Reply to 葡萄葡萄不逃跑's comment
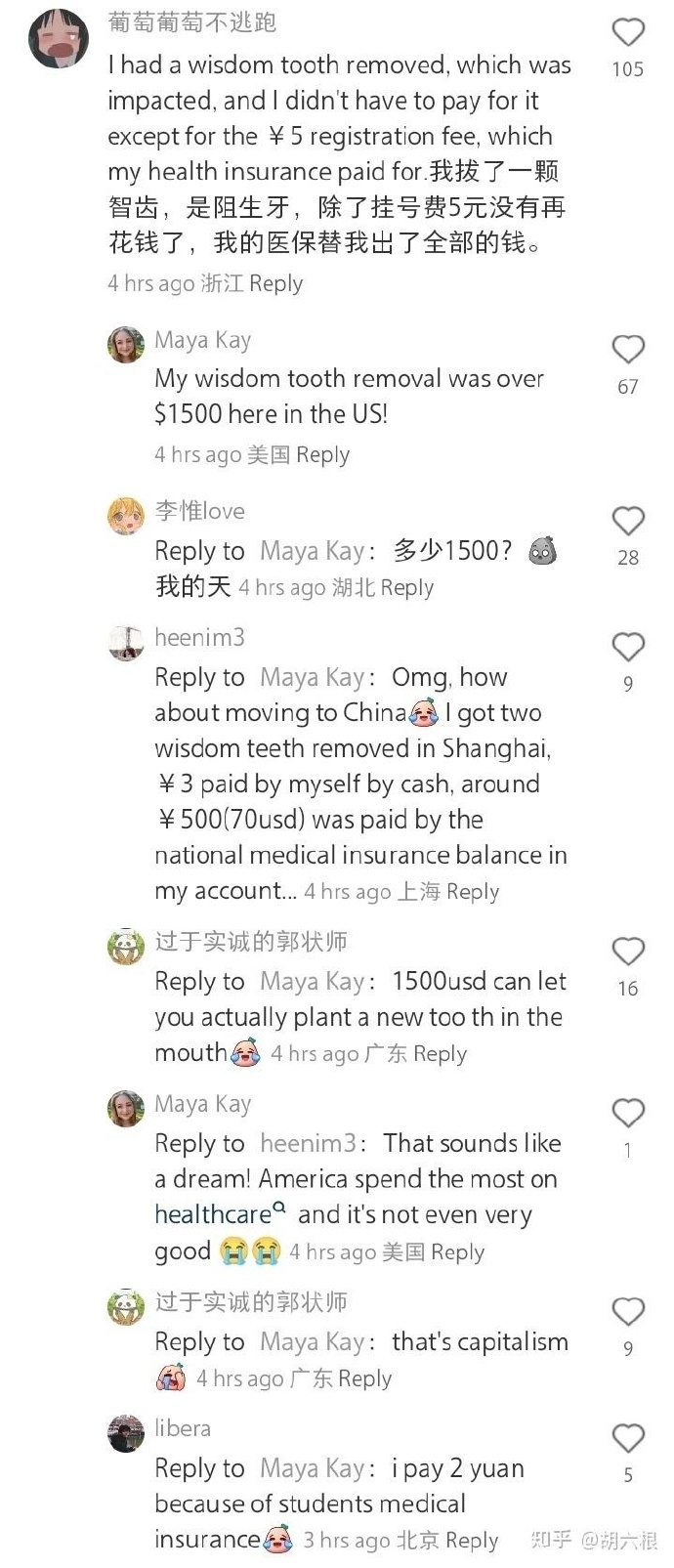Image resolution: width=674 pixels, height=1568 pixels. click(x=276, y=283)
